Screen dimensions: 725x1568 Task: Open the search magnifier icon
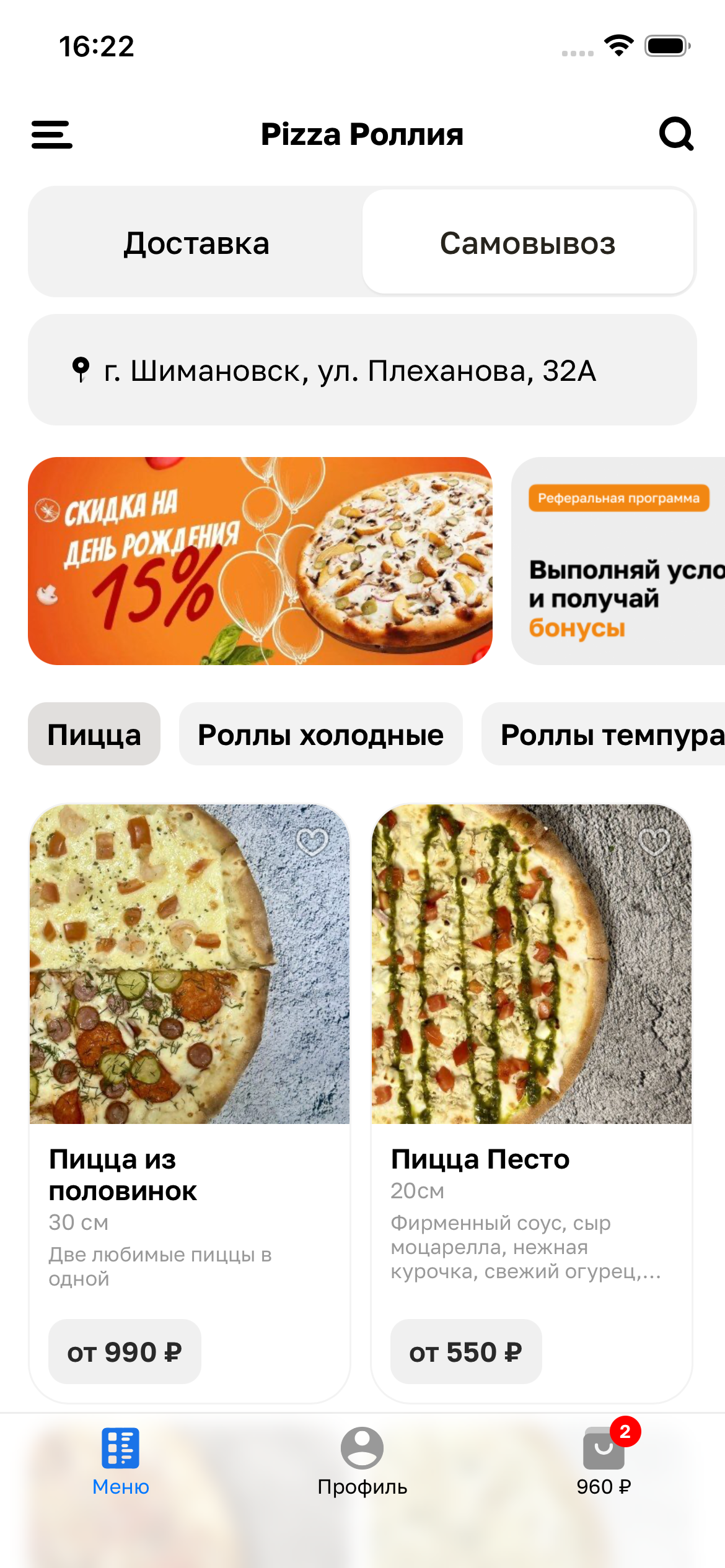pos(675,134)
